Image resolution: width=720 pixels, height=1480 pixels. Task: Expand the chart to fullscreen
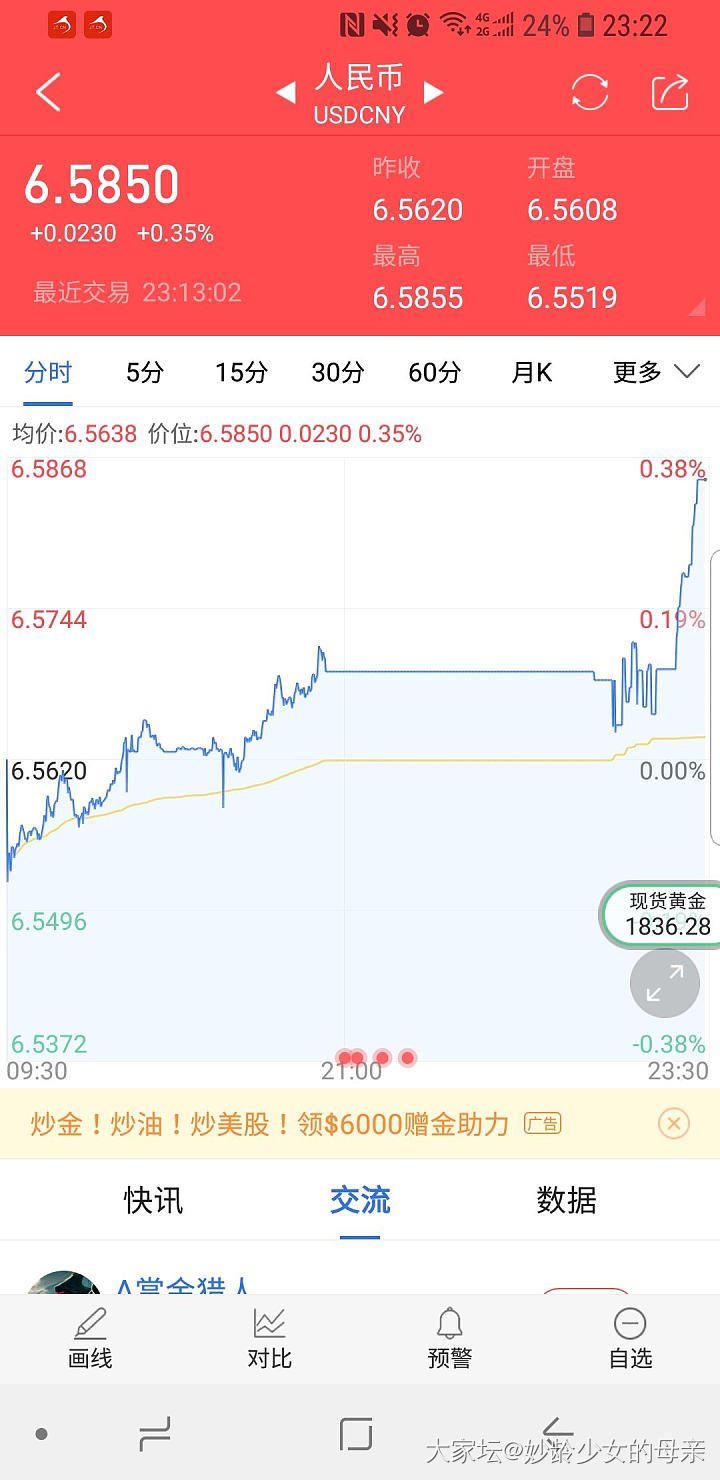(x=665, y=983)
